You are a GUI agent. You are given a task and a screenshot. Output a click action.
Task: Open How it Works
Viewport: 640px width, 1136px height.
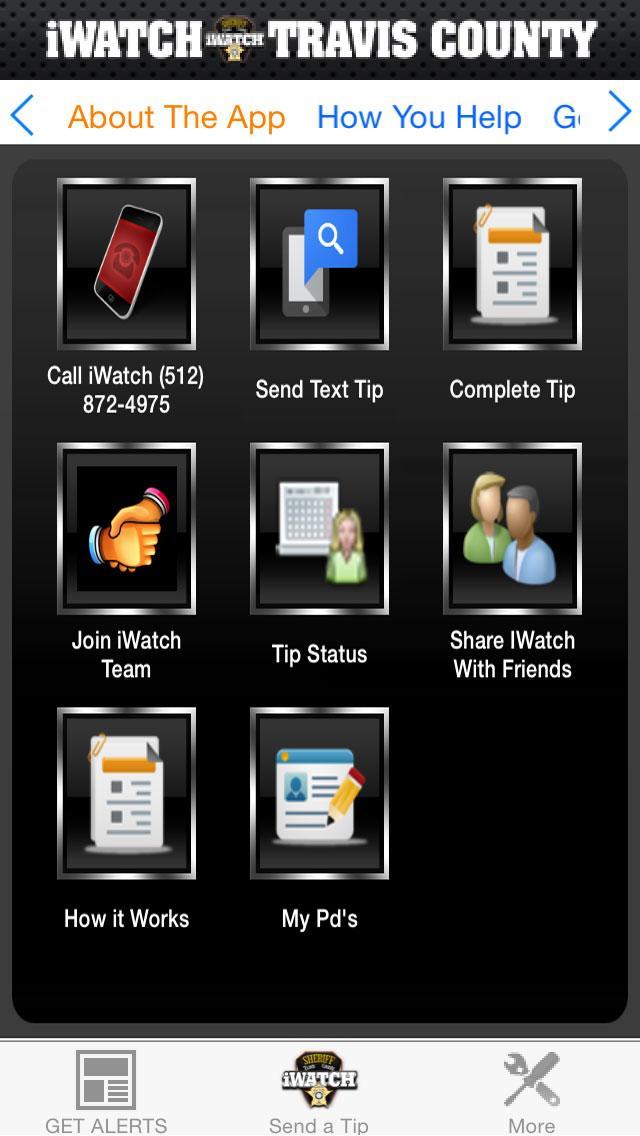[x=126, y=794]
